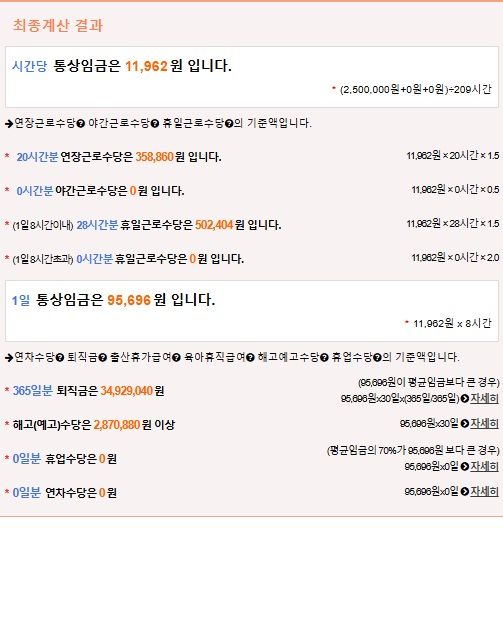
Task: View 자세히 details for 연차수당 row
Action: (x=484, y=491)
